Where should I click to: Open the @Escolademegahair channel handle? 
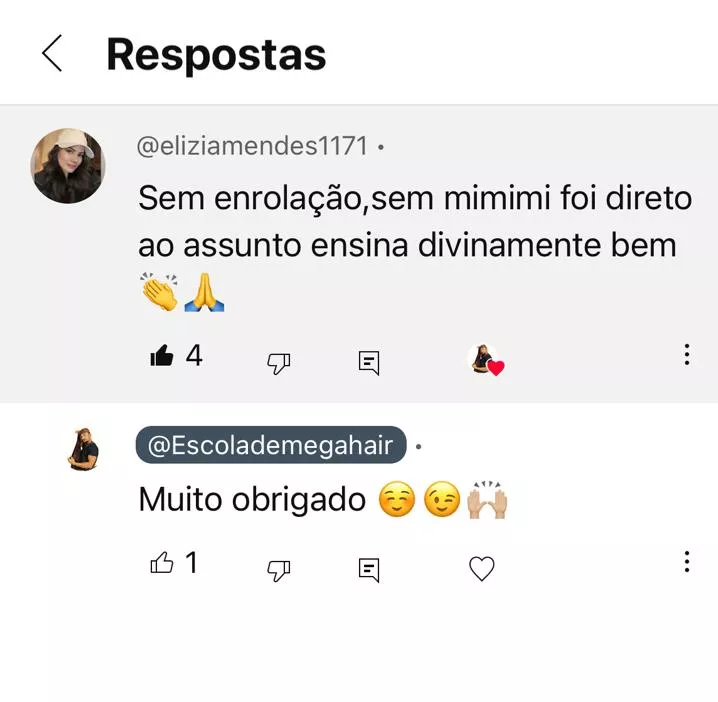(x=271, y=446)
